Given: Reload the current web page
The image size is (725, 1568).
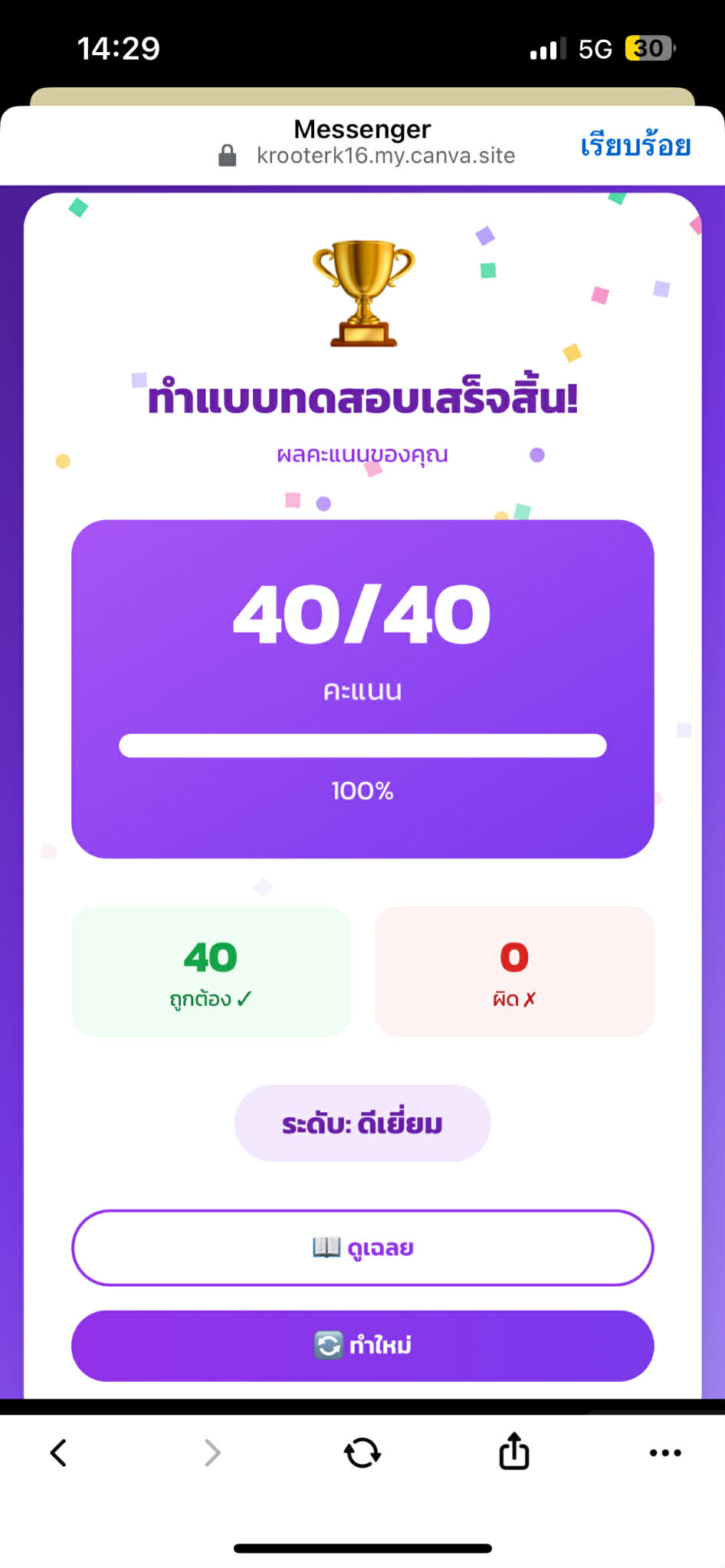Looking at the screenshot, I should [x=362, y=1452].
